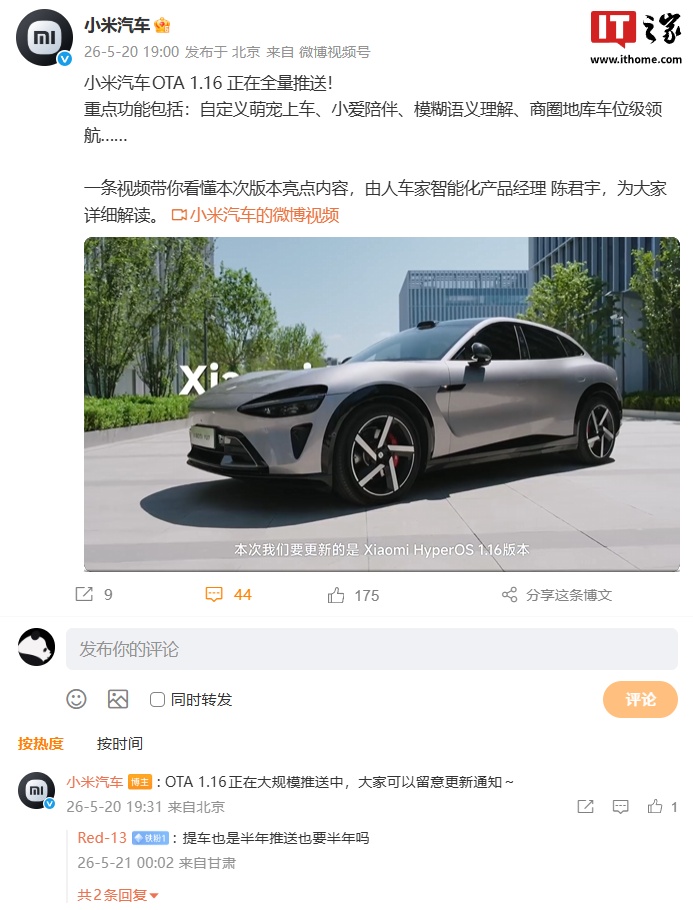The image size is (693, 910).
Task: Submit with the orange 评论 button
Action: pyautogui.click(x=640, y=699)
